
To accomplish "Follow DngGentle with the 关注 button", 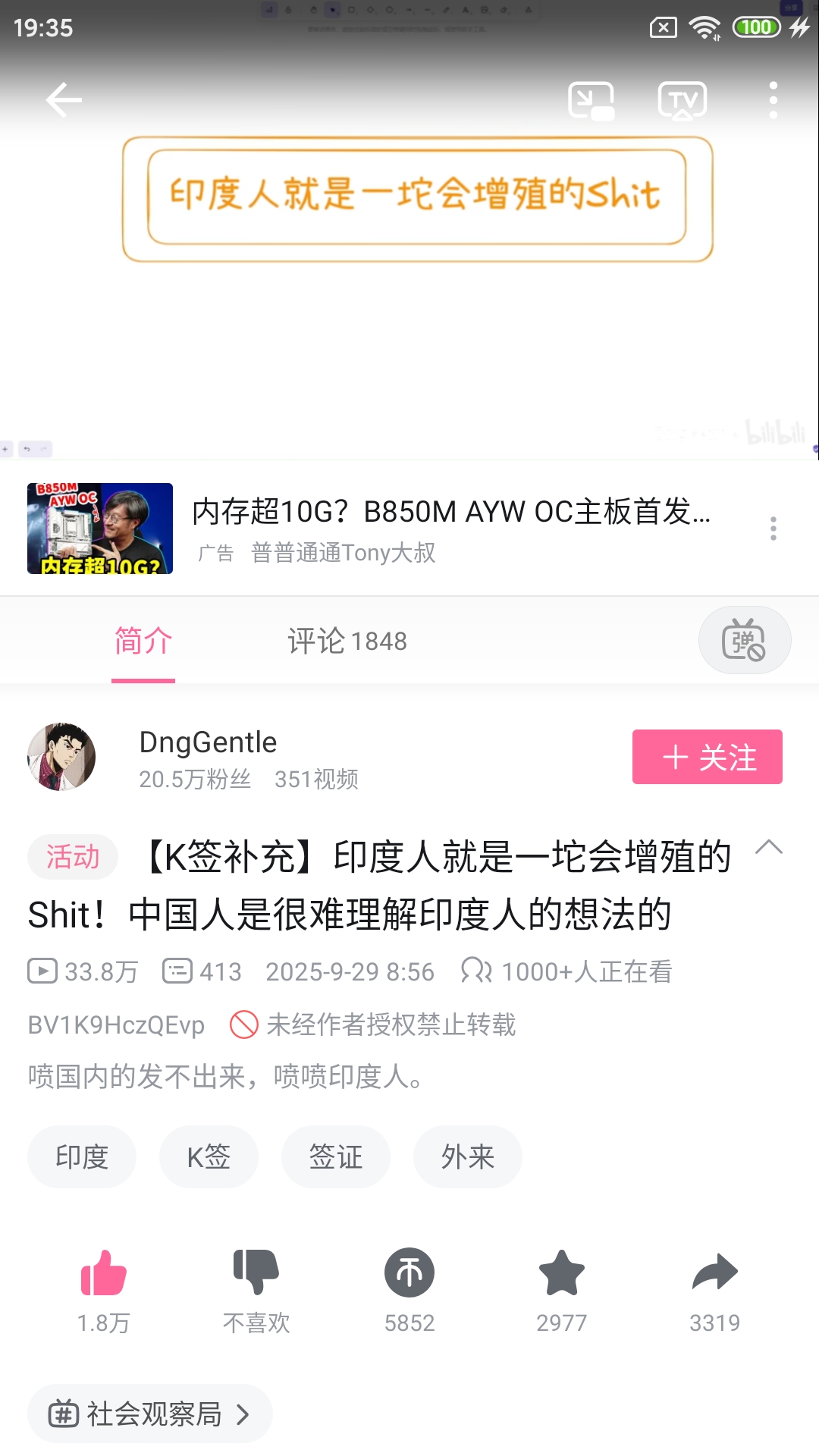I will [x=707, y=757].
